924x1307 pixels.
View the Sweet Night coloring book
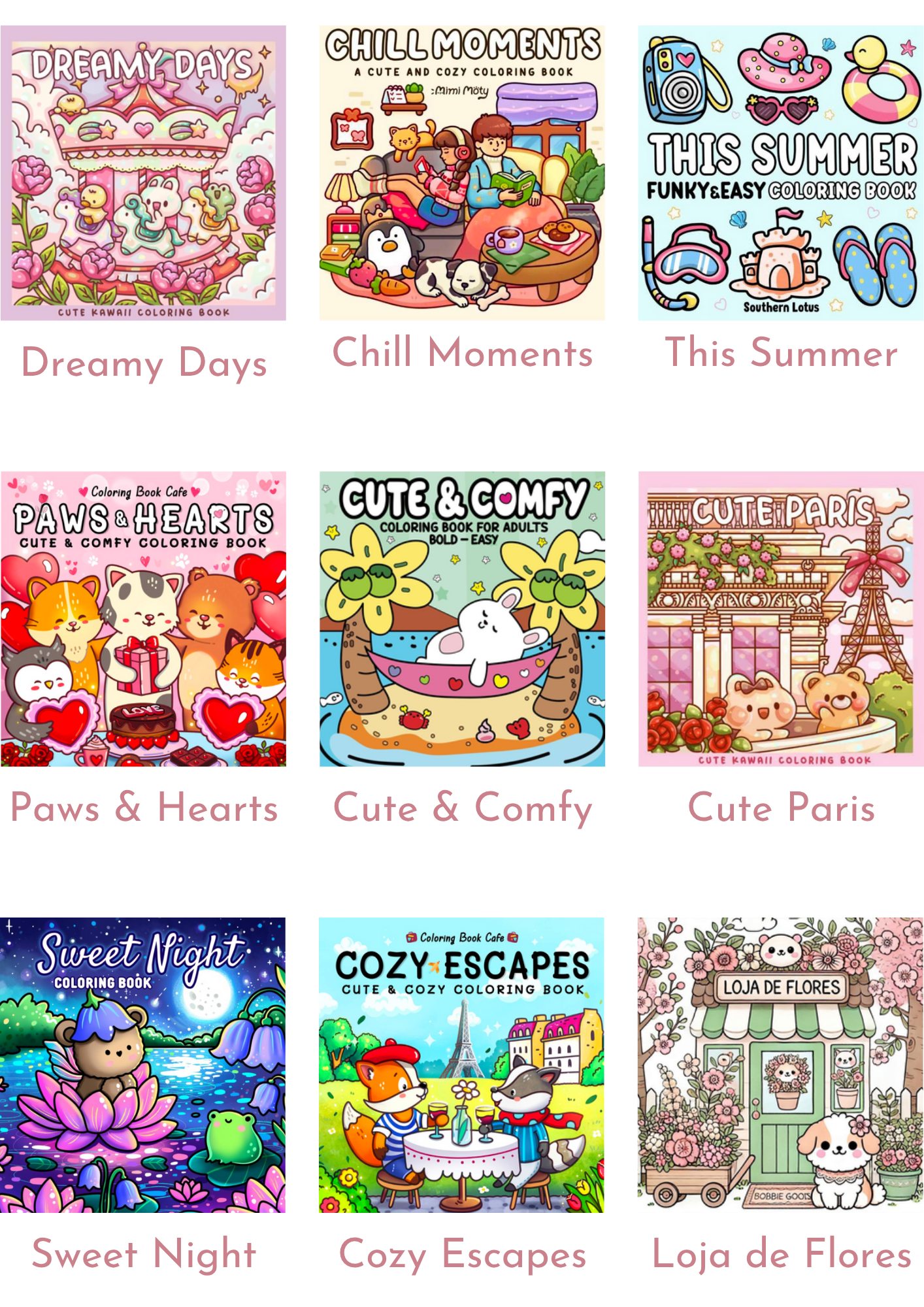coord(143,1065)
